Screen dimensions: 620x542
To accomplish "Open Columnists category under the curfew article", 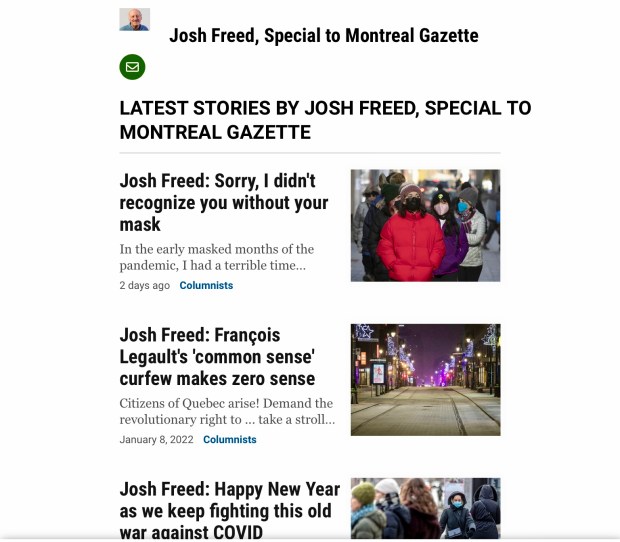I will (229, 440).
